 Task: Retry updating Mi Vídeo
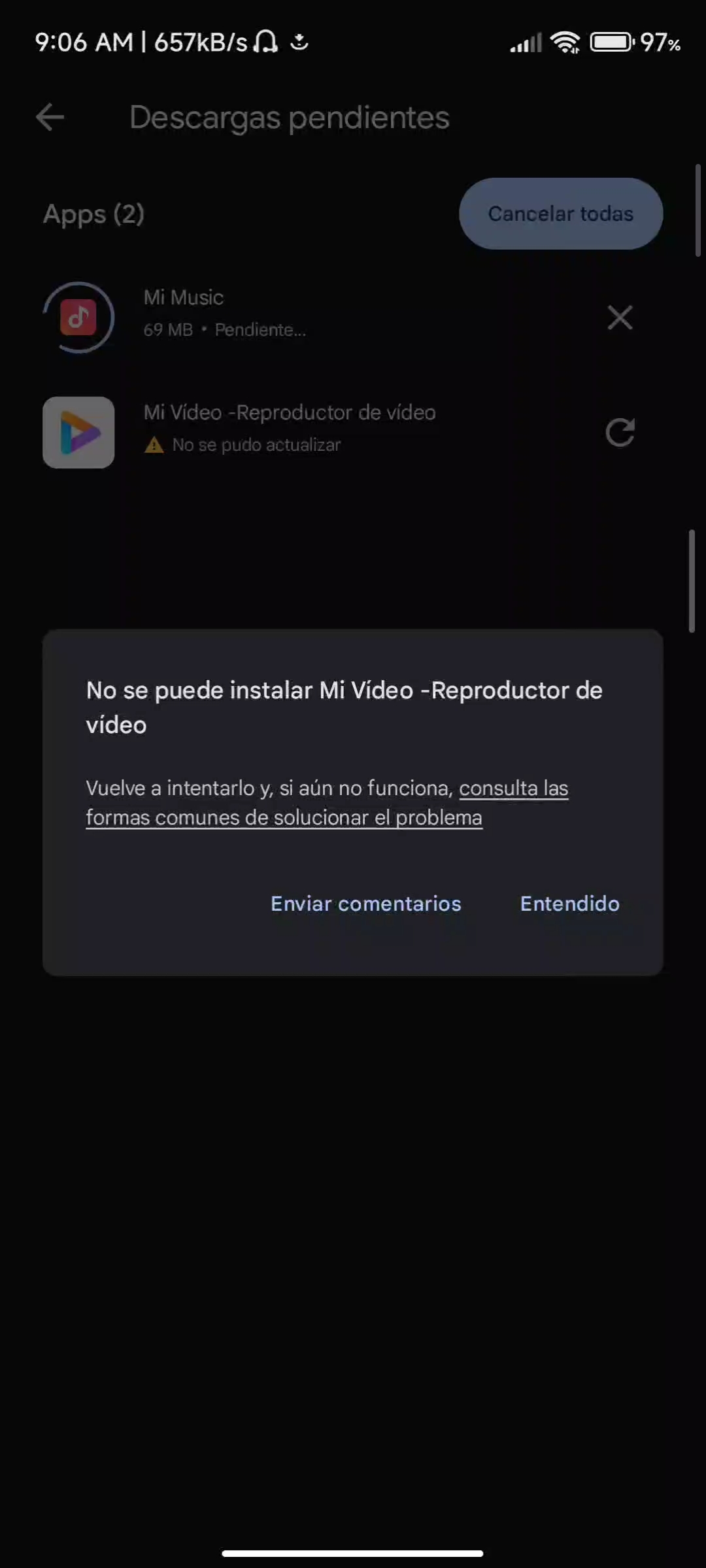coord(620,433)
